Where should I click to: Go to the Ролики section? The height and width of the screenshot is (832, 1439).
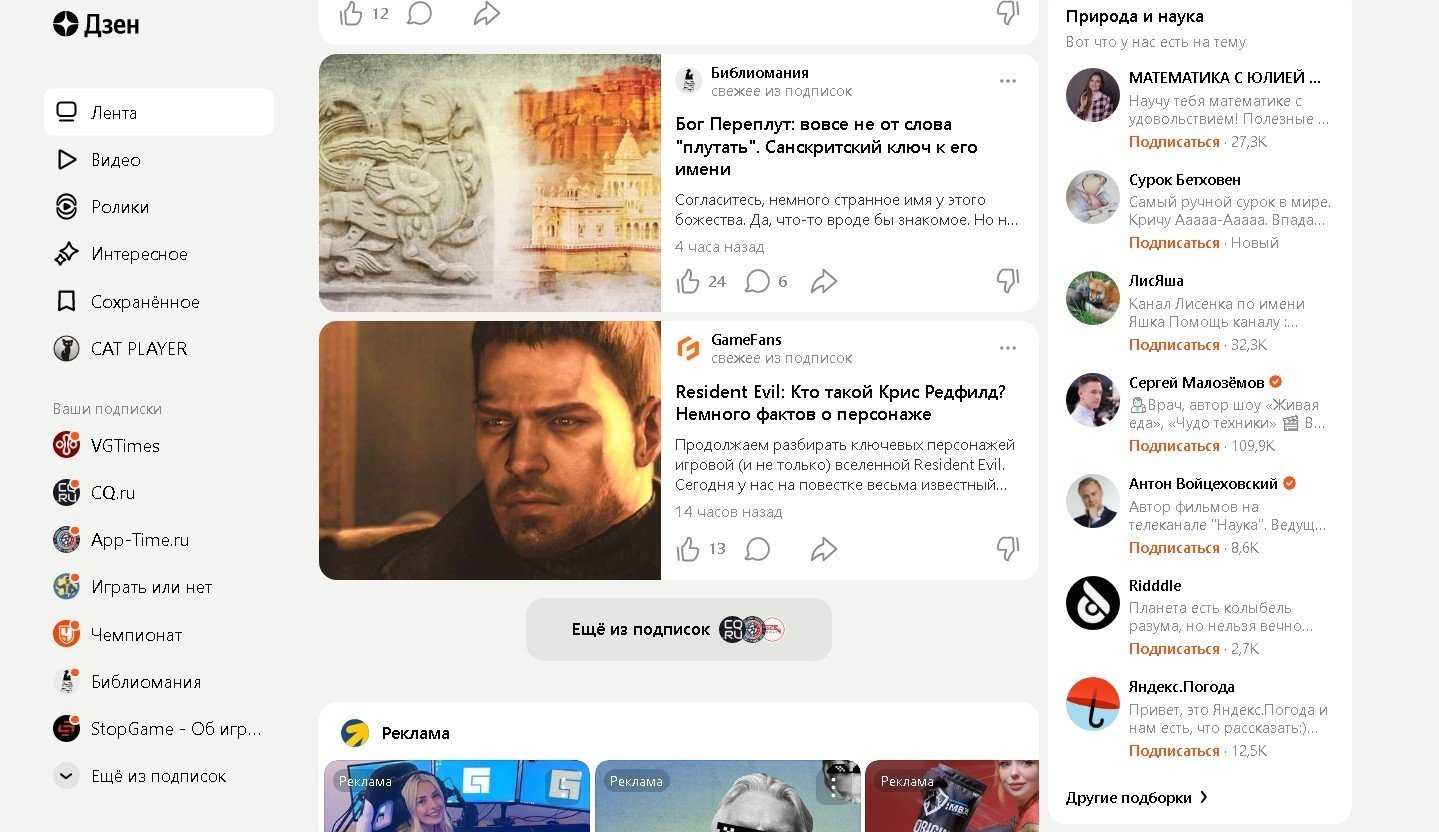click(119, 207)
